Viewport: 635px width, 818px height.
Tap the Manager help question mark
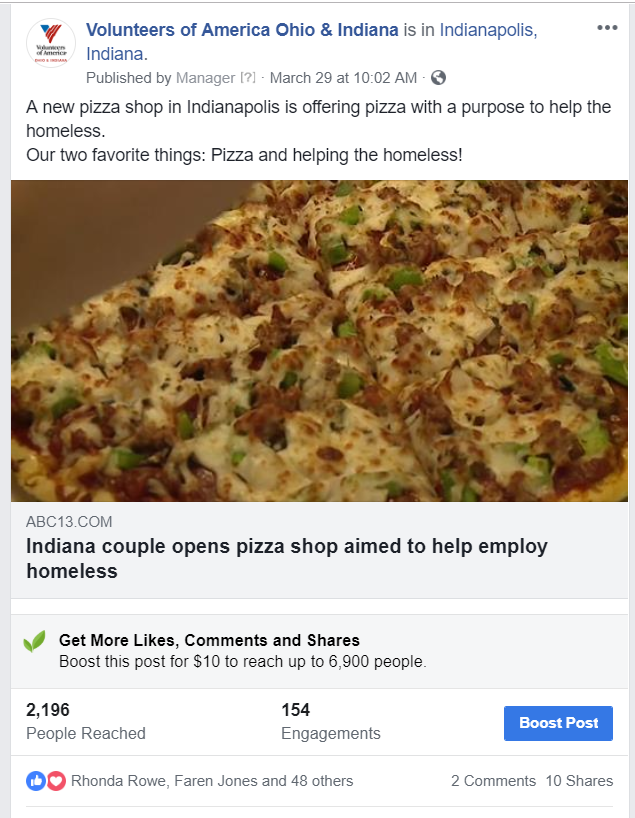[x=247, y=78]
